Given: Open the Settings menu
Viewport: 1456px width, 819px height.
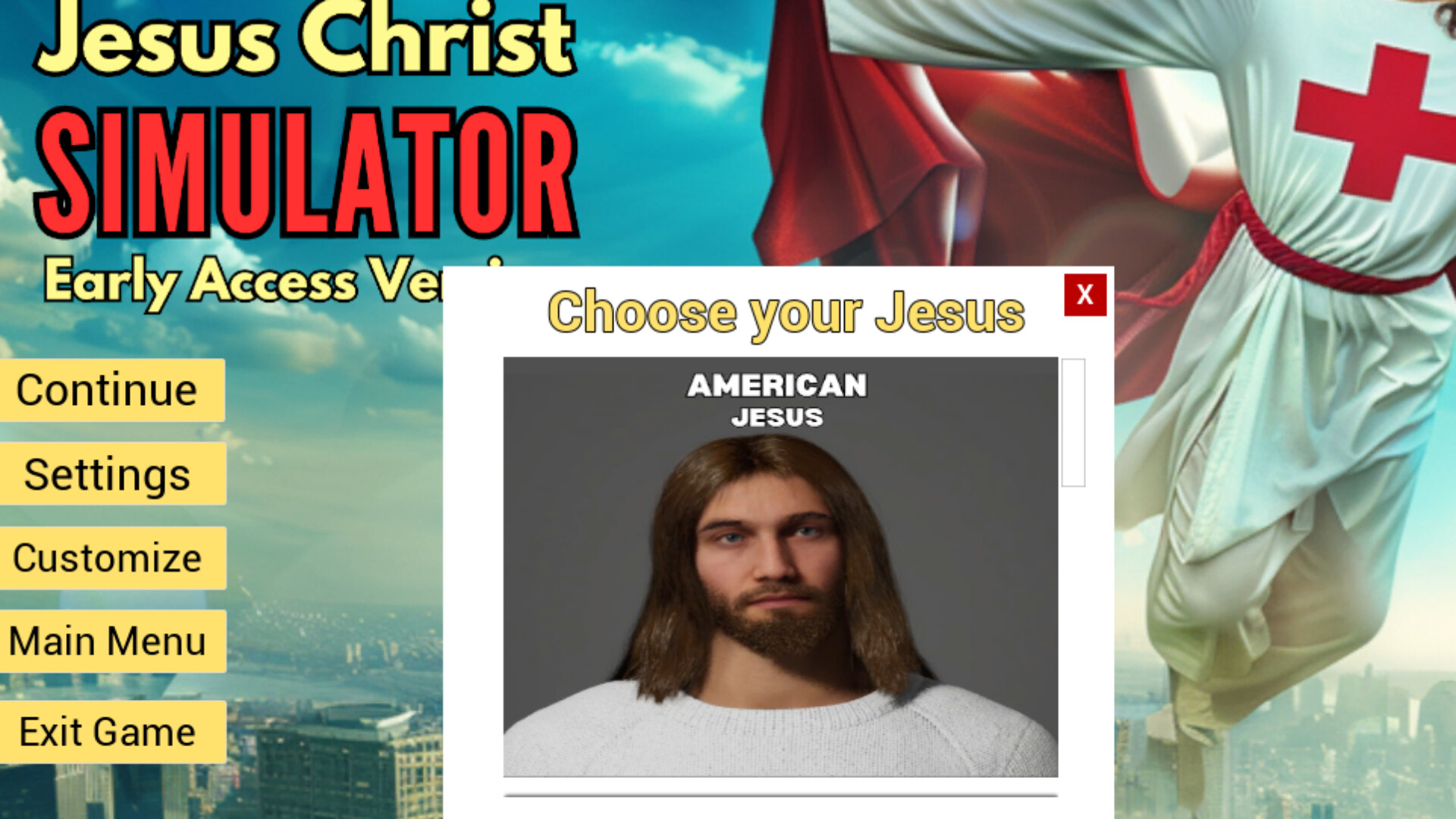Looking at the screenshot, I should click(x=112, y=474).
